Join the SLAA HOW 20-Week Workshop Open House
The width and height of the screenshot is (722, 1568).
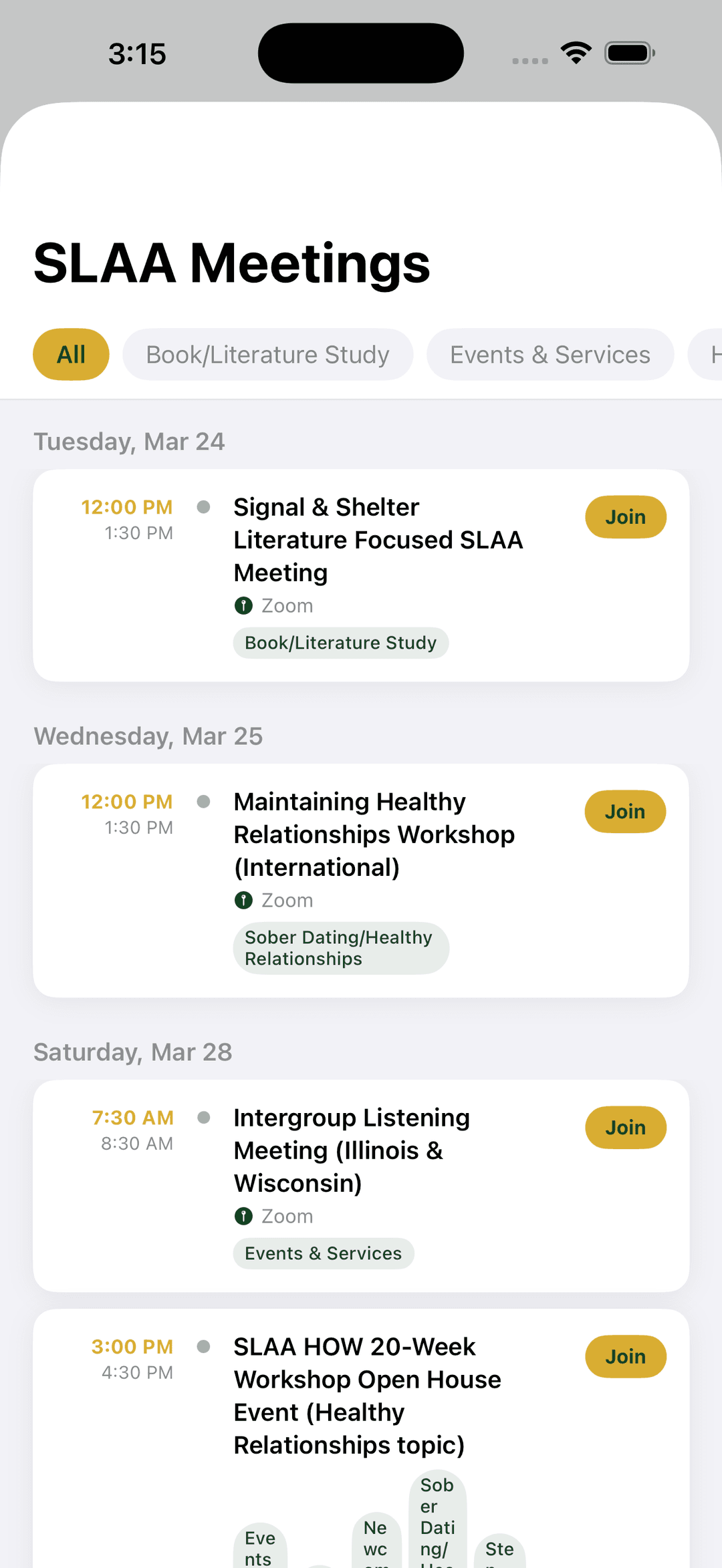click(625, 1356)
